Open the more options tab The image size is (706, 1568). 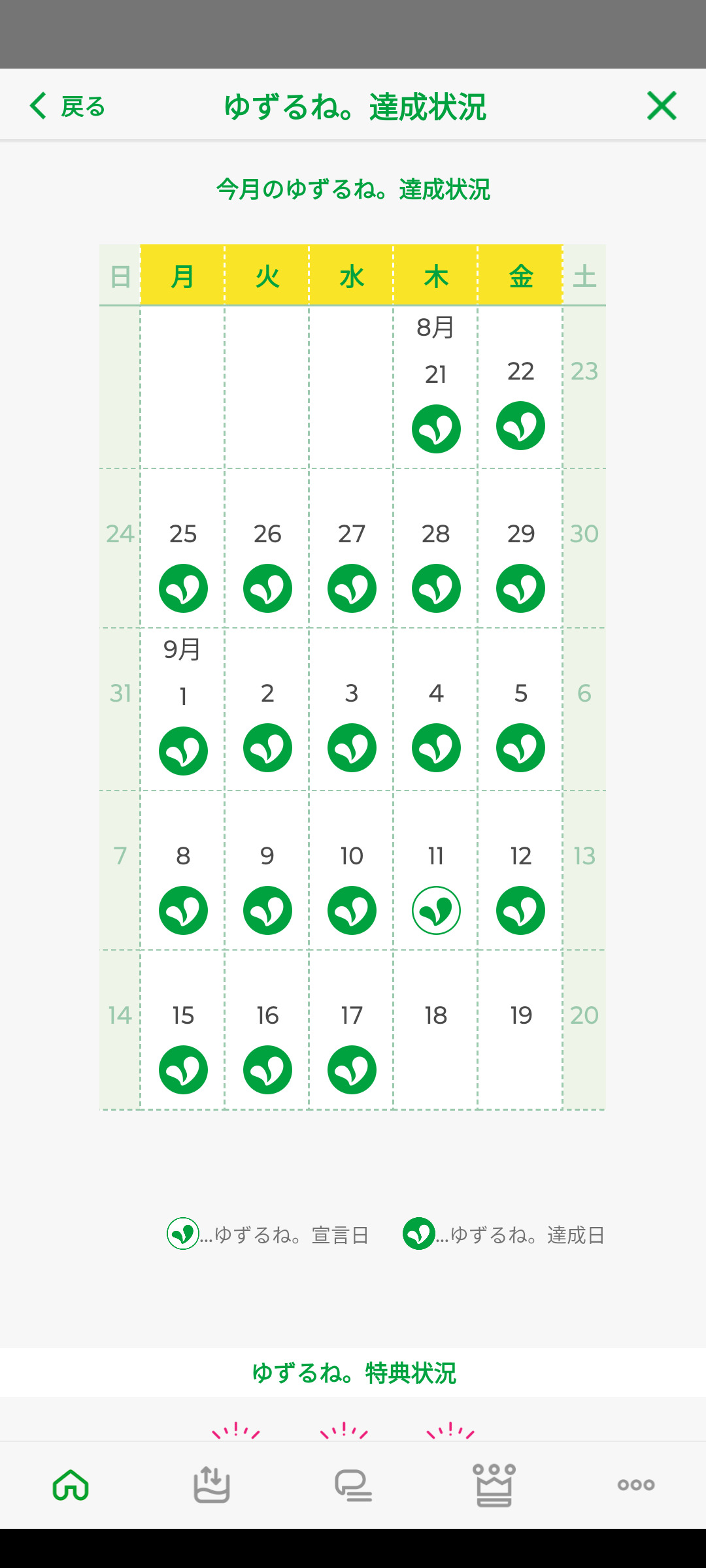[x=635, y=1484]
